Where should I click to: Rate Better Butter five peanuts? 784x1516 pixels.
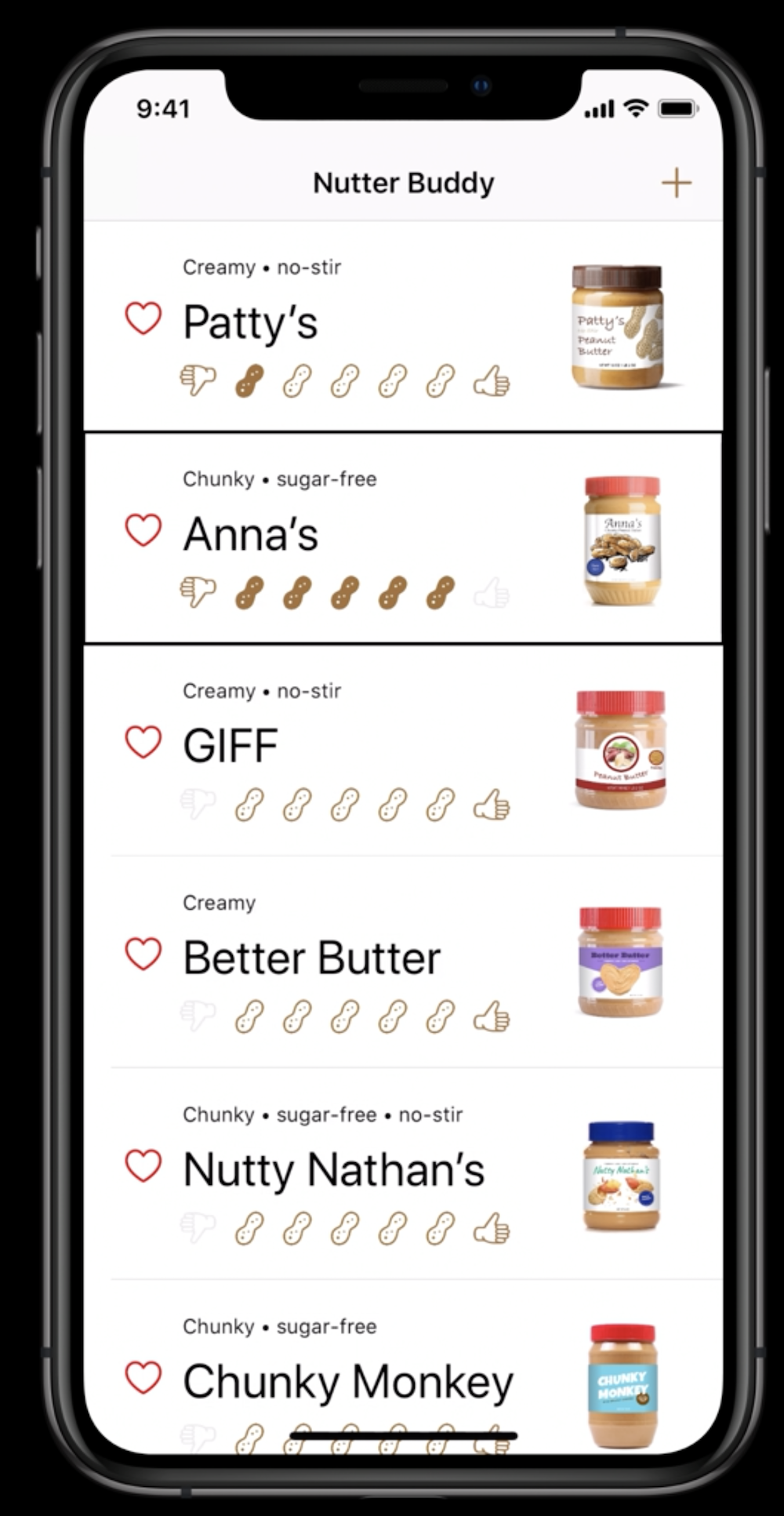[x=441, y=1017]
